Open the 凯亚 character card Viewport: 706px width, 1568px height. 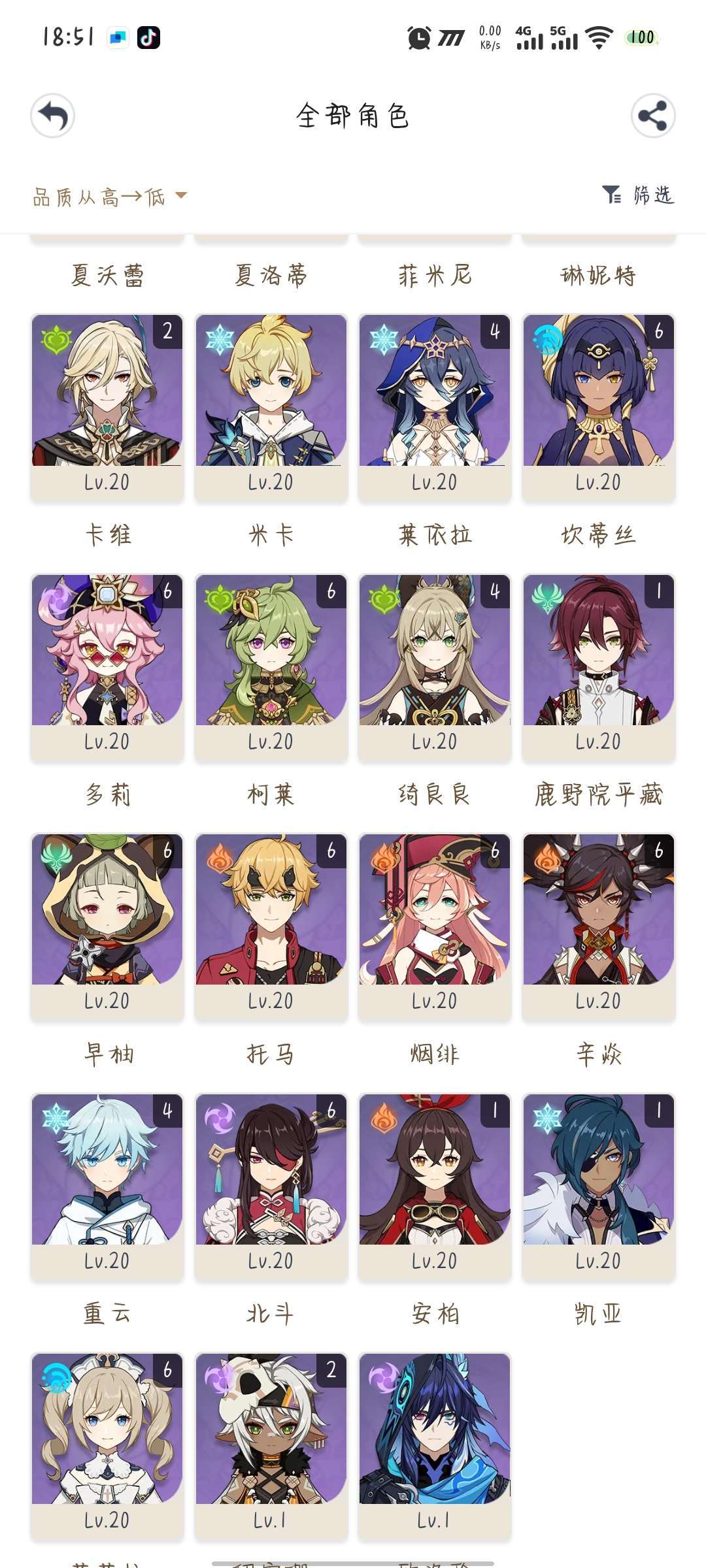click(x=599, y=1186)
